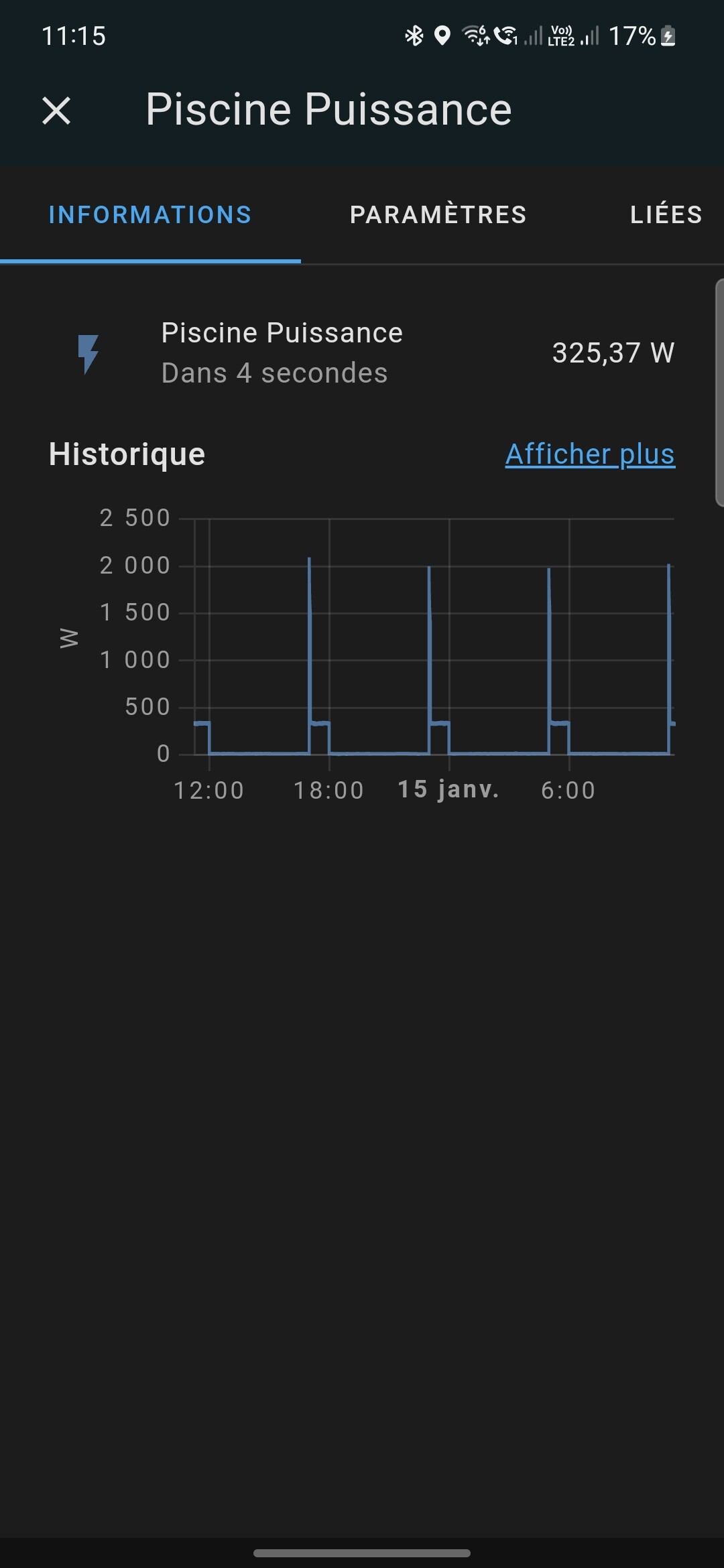Switch to the Liées tab

point(666,215)
